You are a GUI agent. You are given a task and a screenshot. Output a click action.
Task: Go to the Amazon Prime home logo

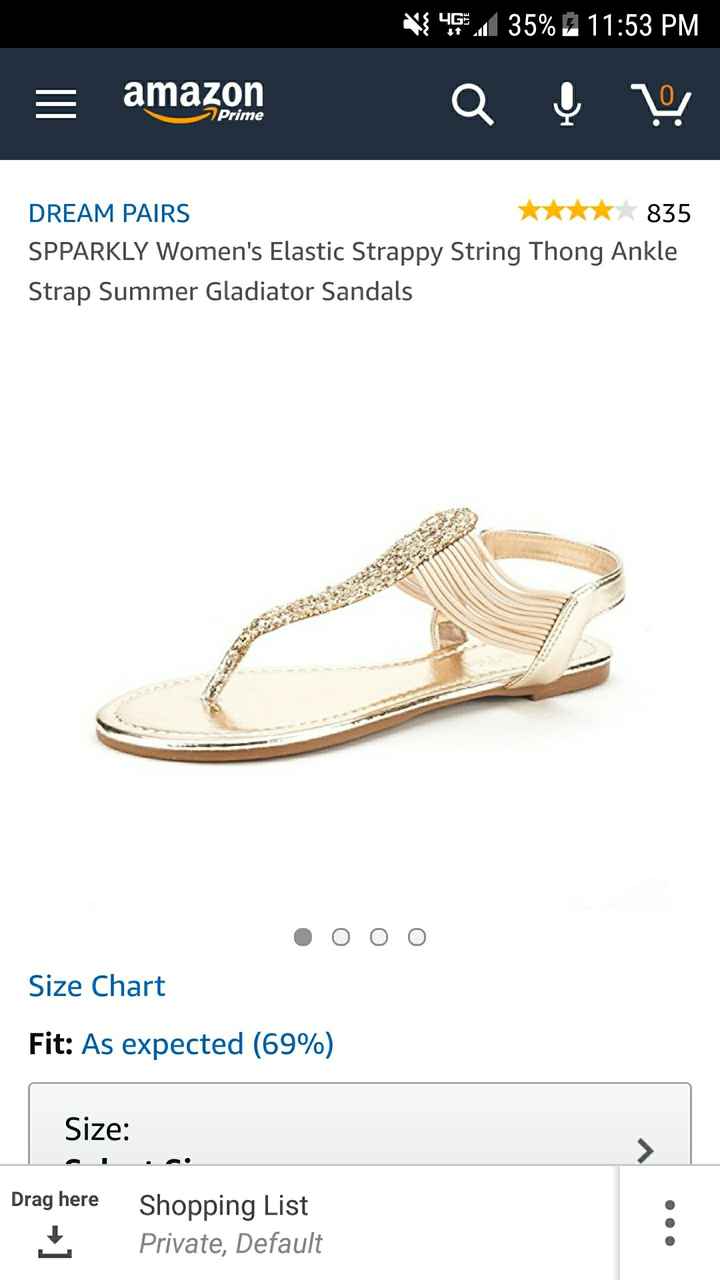[x=194, y=101]
